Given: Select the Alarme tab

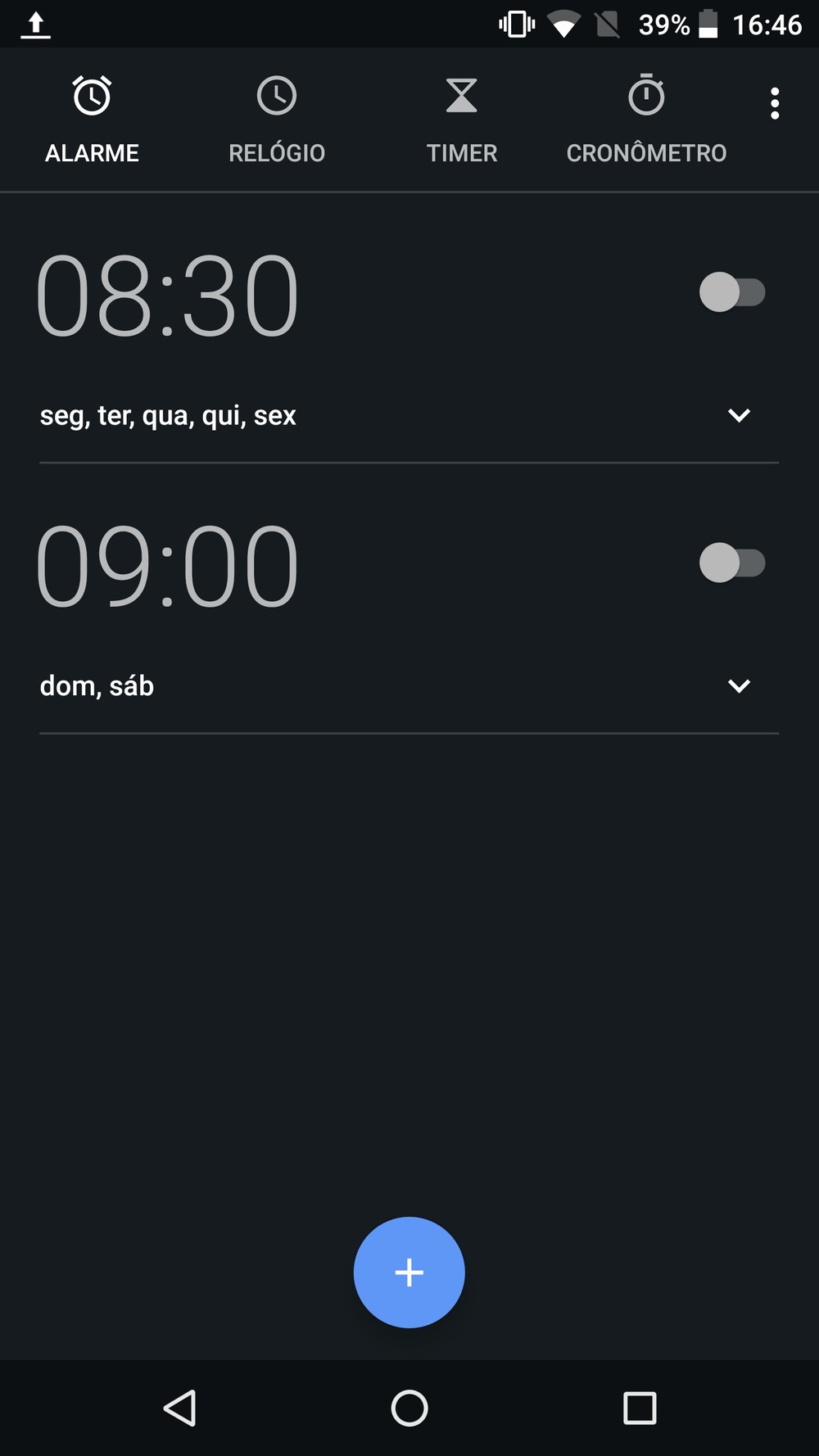Looking at the screenshot, I should tap(92, 120).
